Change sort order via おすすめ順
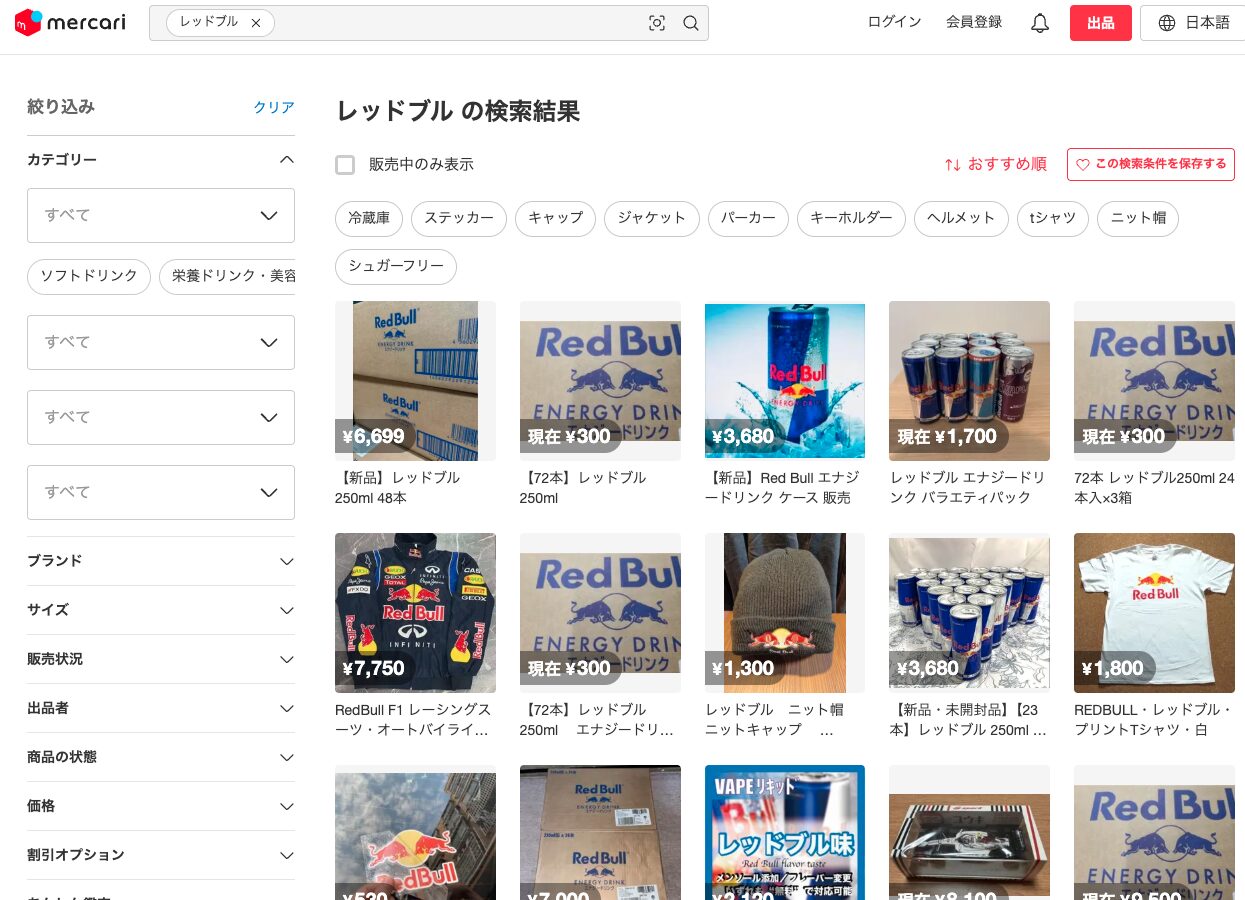1245x900 pixels. click(x=996, y=164)
